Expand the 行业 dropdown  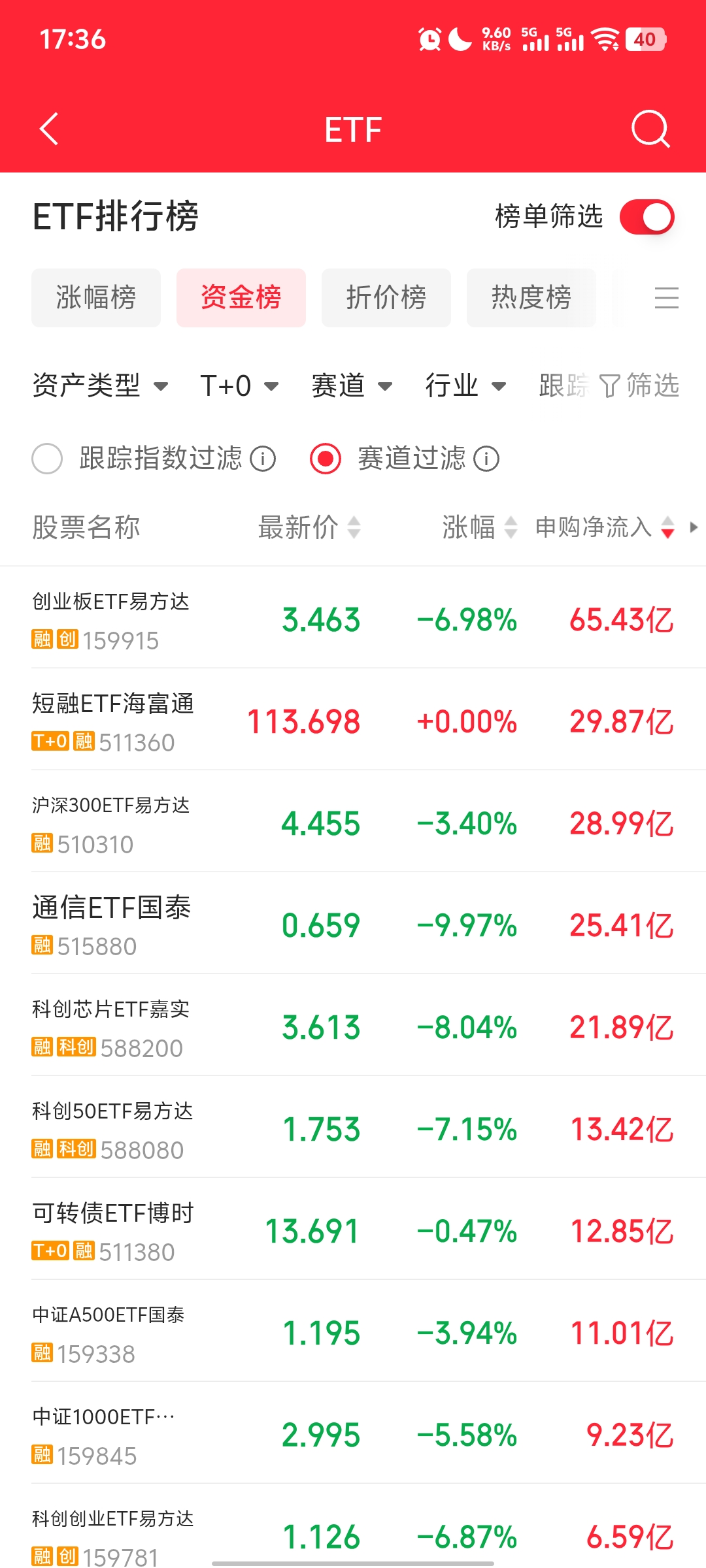click(x=465, y=385)
